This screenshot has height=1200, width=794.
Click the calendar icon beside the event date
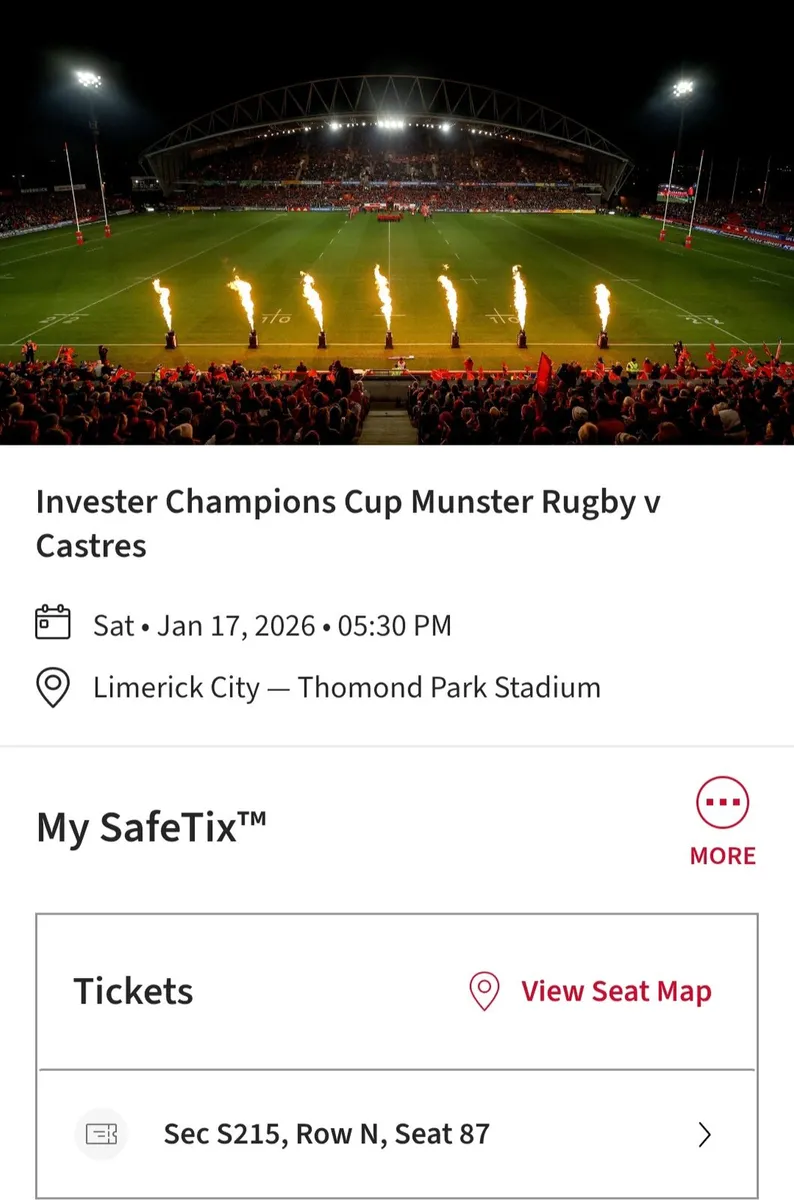[54, 622]
